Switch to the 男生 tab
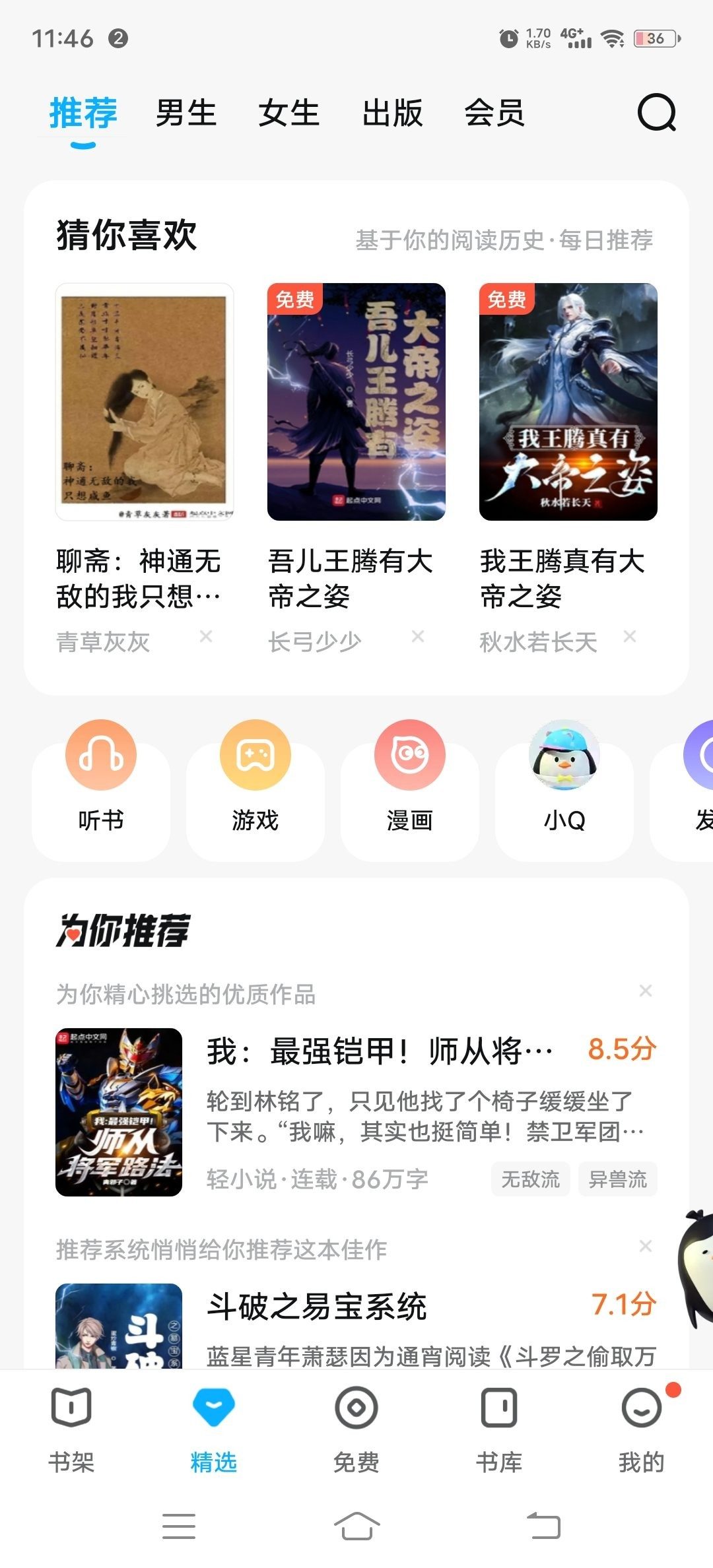 (x=186, y=113)
